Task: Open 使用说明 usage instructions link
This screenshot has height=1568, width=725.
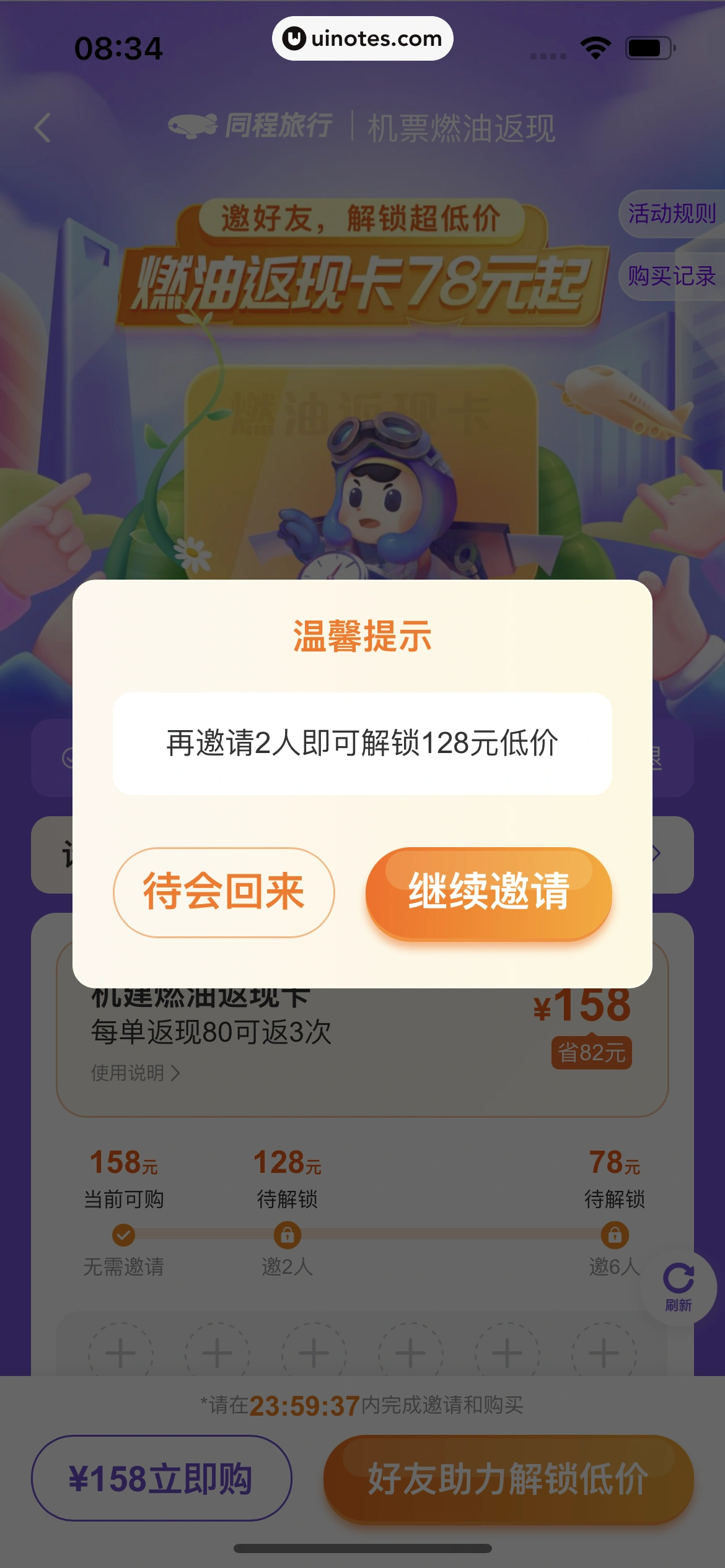Action: (135, 1073)
